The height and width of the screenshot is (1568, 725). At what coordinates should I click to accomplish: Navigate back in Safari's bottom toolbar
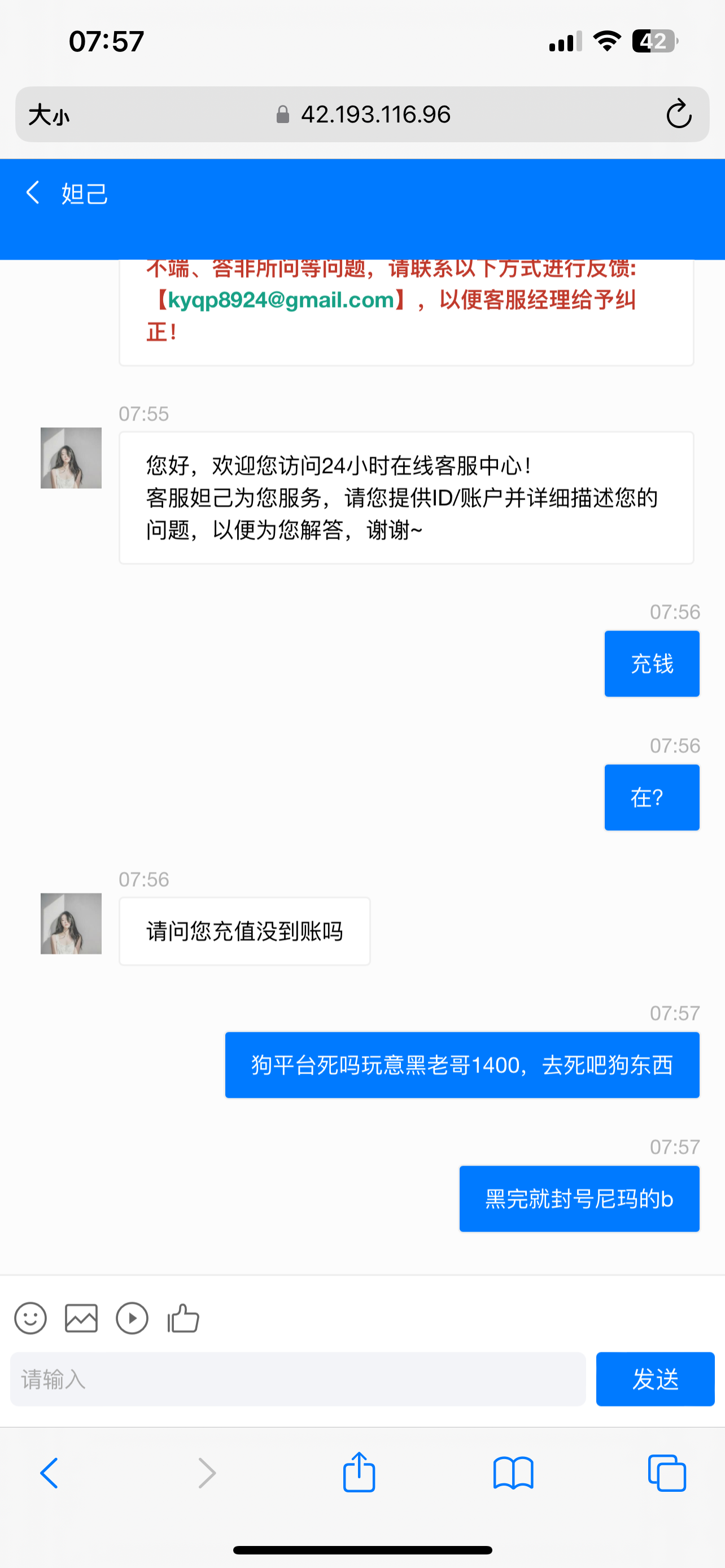click(49, 1474)
